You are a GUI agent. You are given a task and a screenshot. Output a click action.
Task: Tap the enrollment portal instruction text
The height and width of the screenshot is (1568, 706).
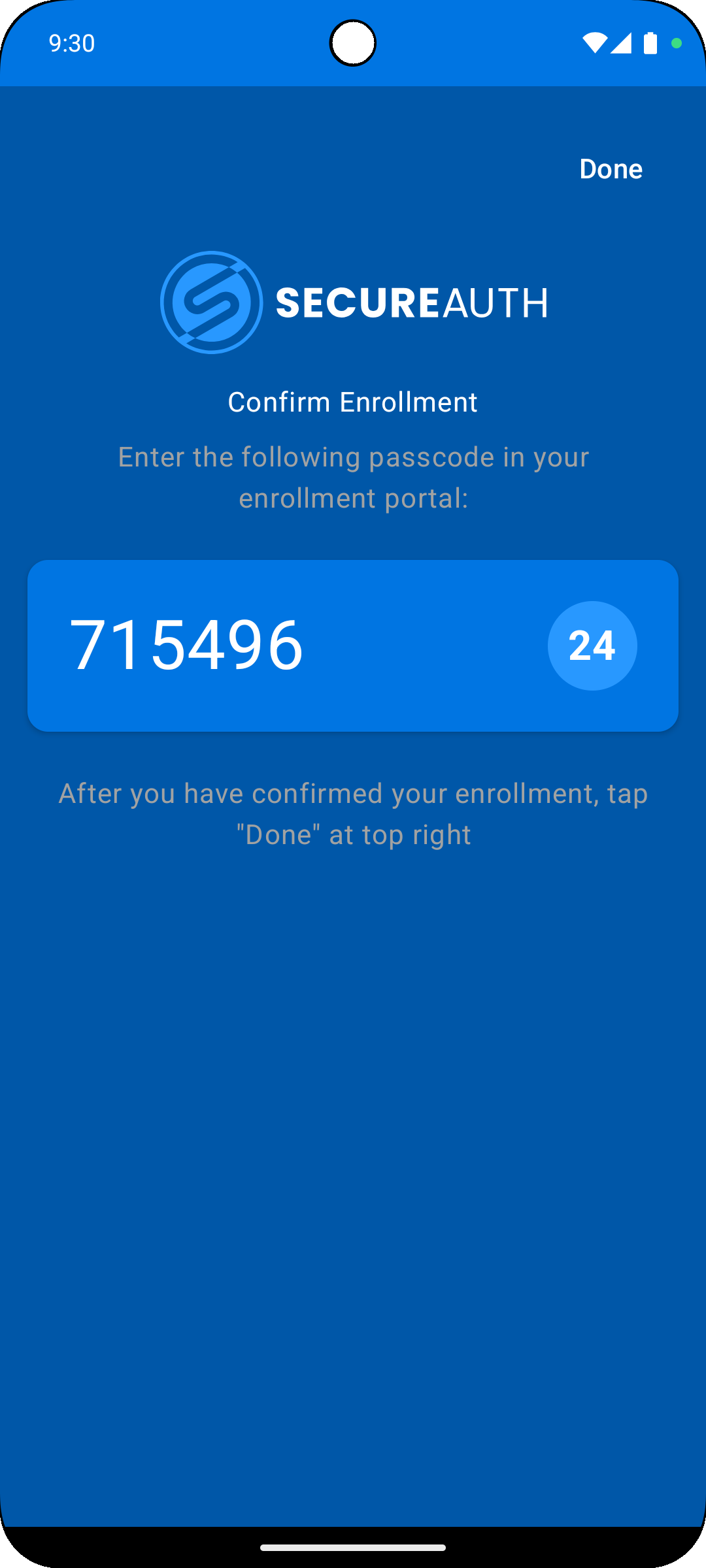click(353, 477)
